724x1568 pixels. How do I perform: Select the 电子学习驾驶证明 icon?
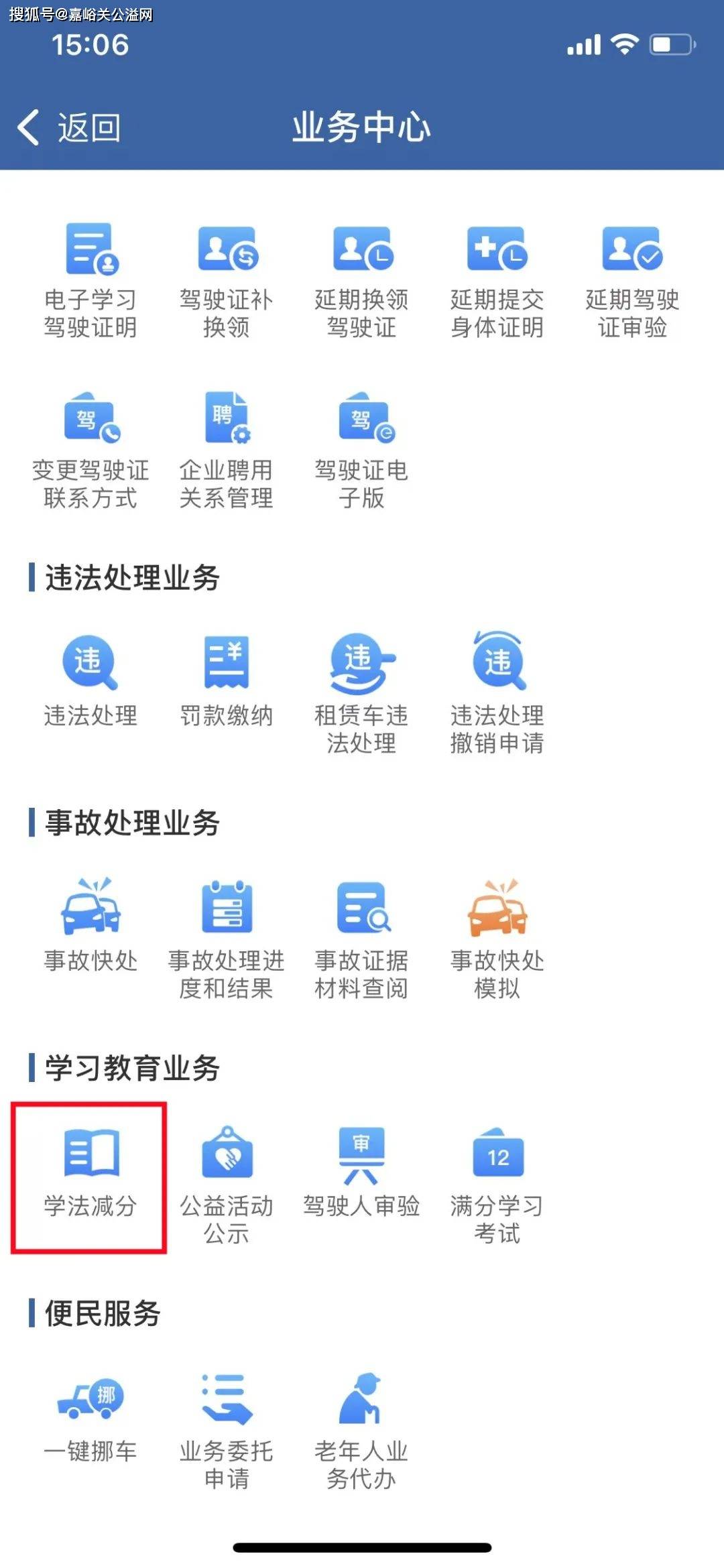click(90, 255)
